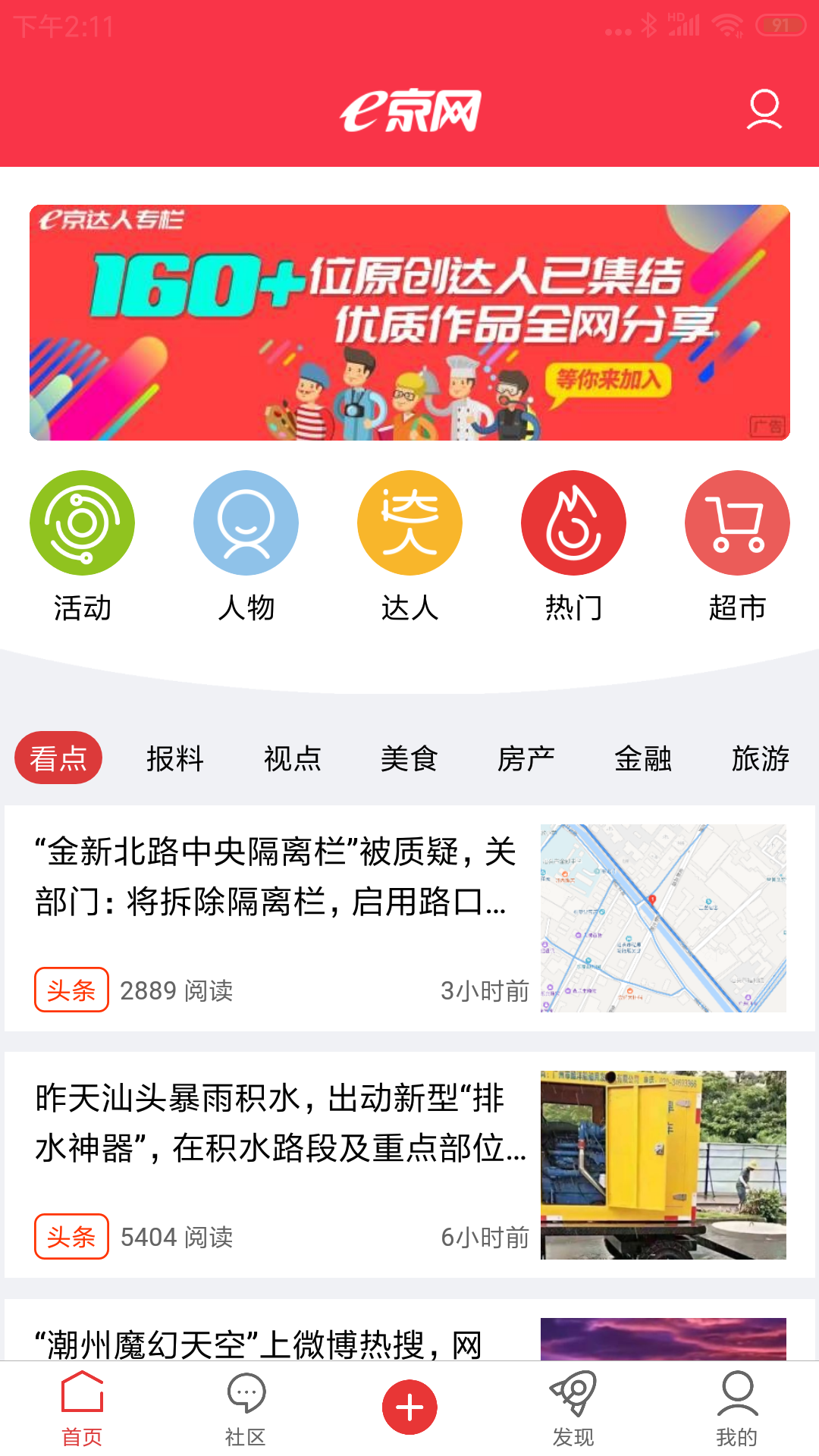Open the 社区 chat bubble in bottom navigation
Screen dimensions: 819x1456
(x=245, y=1407)
